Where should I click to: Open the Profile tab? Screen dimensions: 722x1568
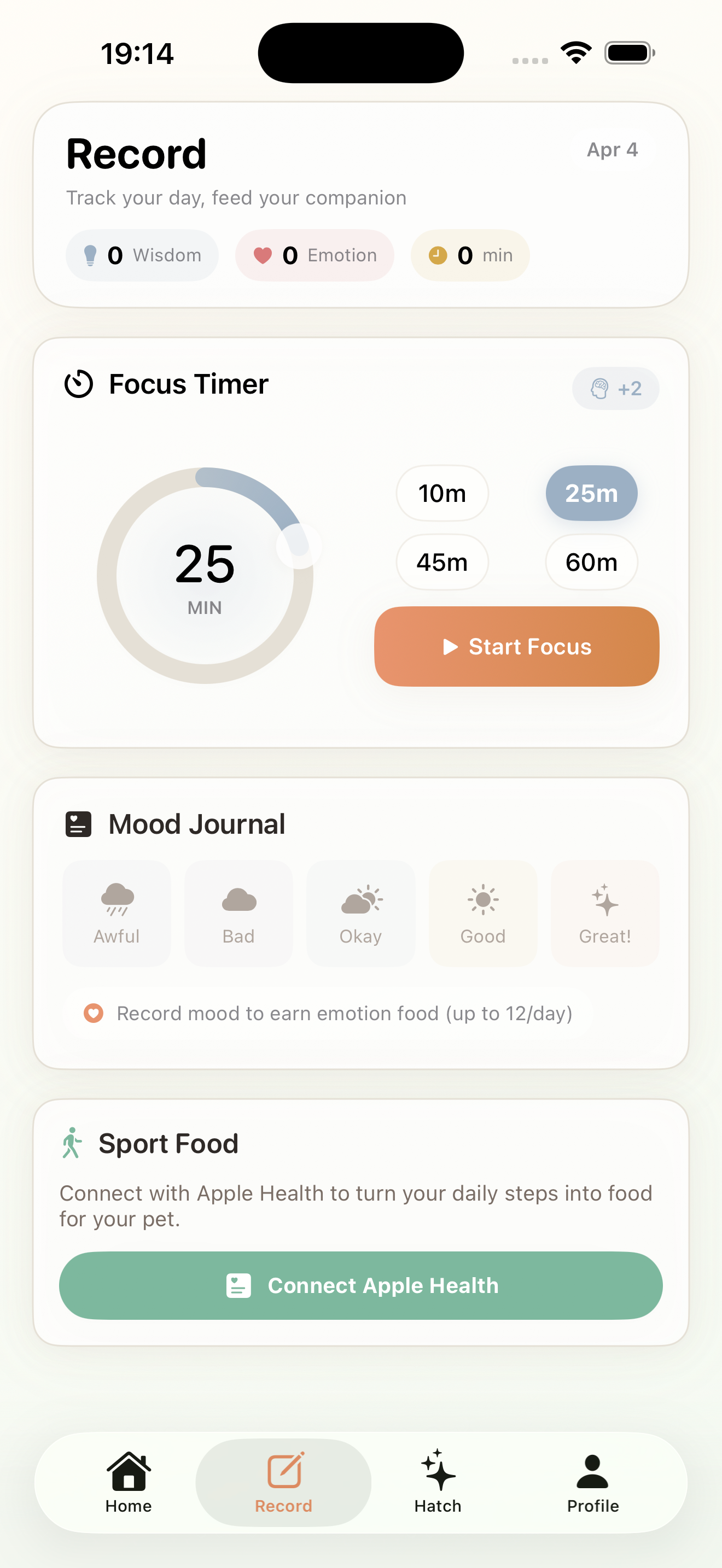[592, 1483]
